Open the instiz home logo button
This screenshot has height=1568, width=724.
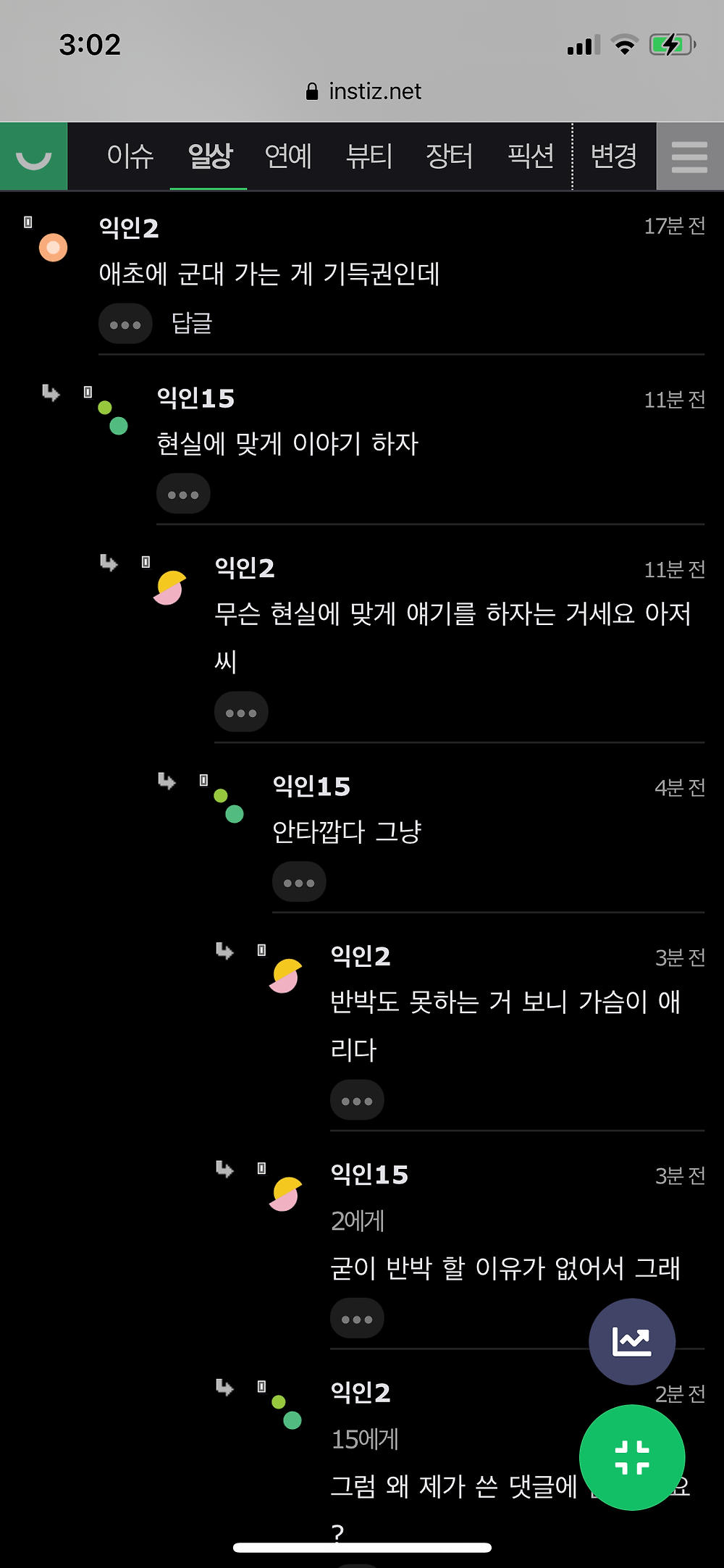(33, 156)
